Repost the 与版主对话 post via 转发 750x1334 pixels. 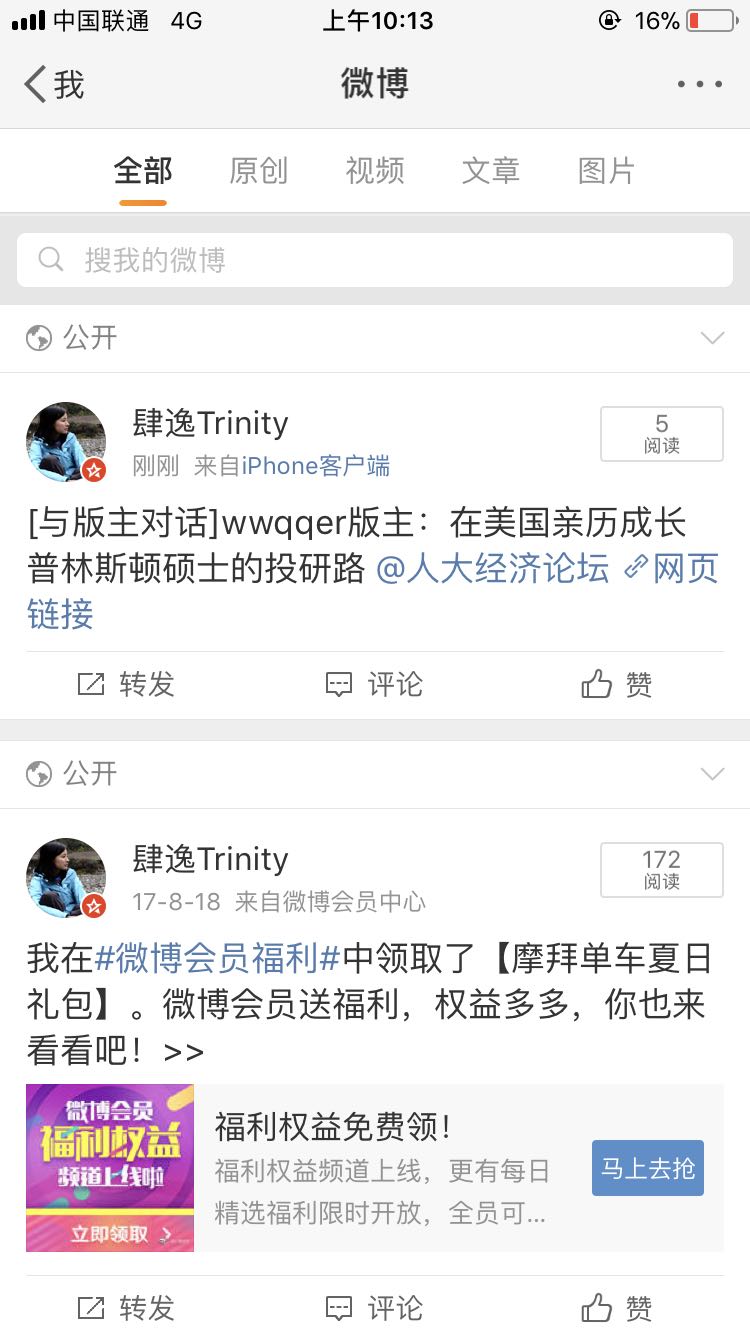coord(126,685)
